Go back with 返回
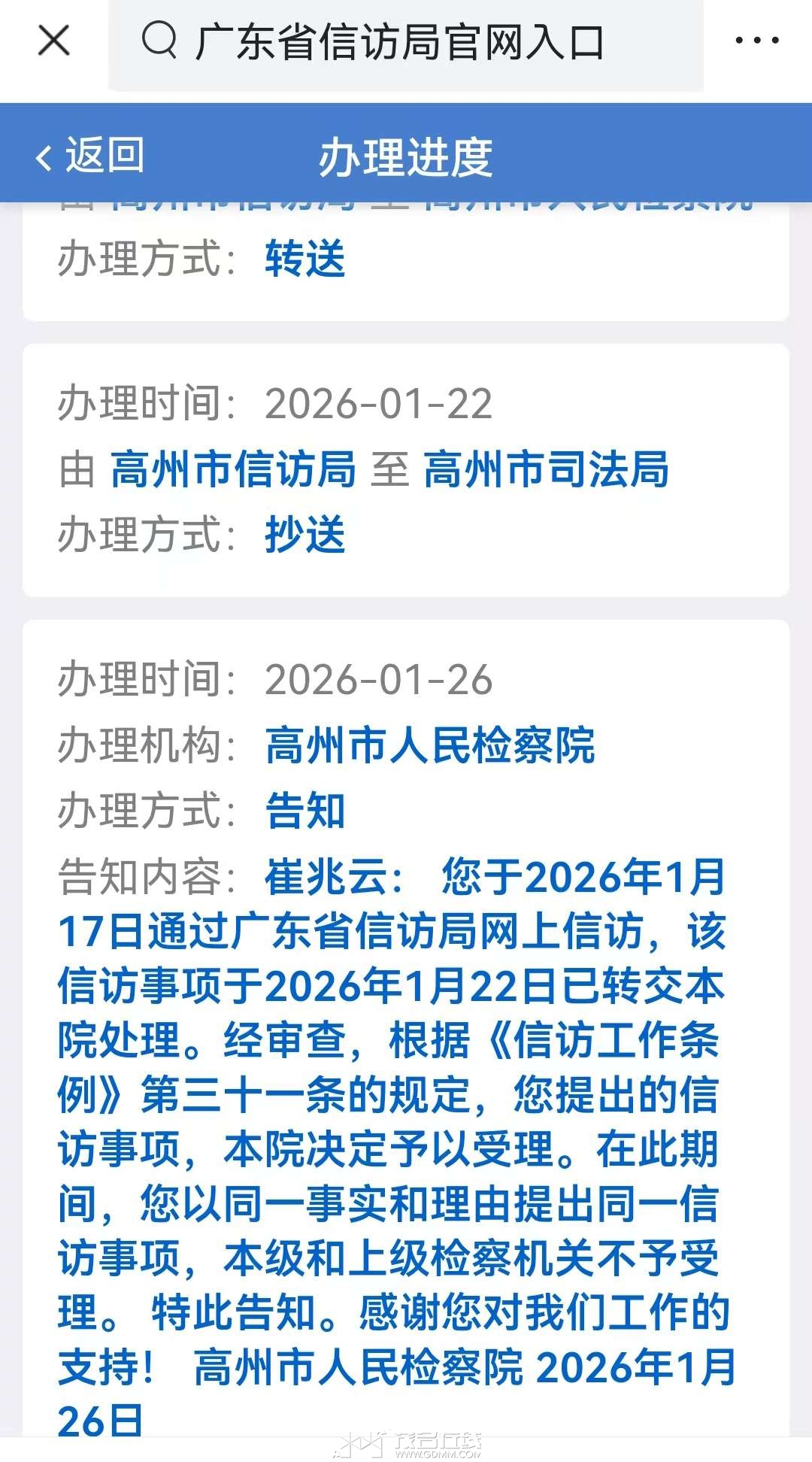This screenshot has width=812, height=1462. (x=90, y=156)
